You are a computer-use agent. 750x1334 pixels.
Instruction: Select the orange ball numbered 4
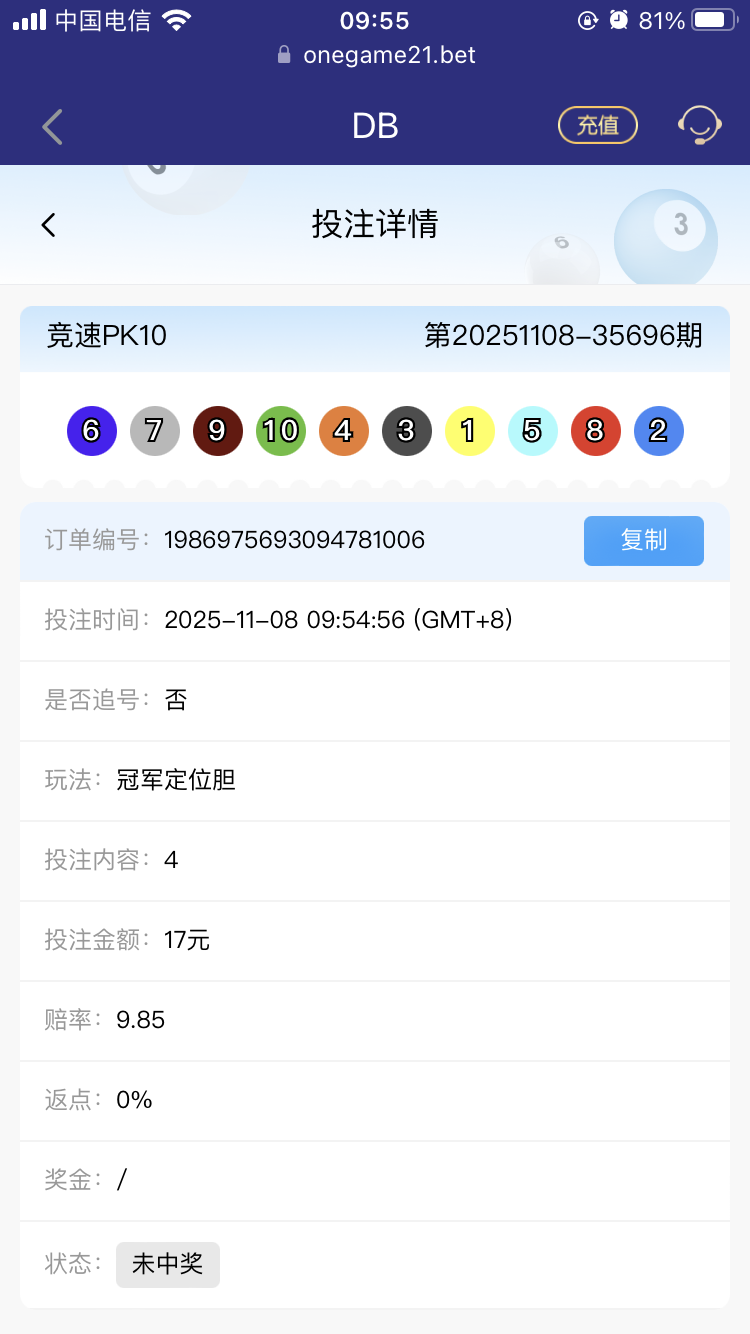click(344, 430)
